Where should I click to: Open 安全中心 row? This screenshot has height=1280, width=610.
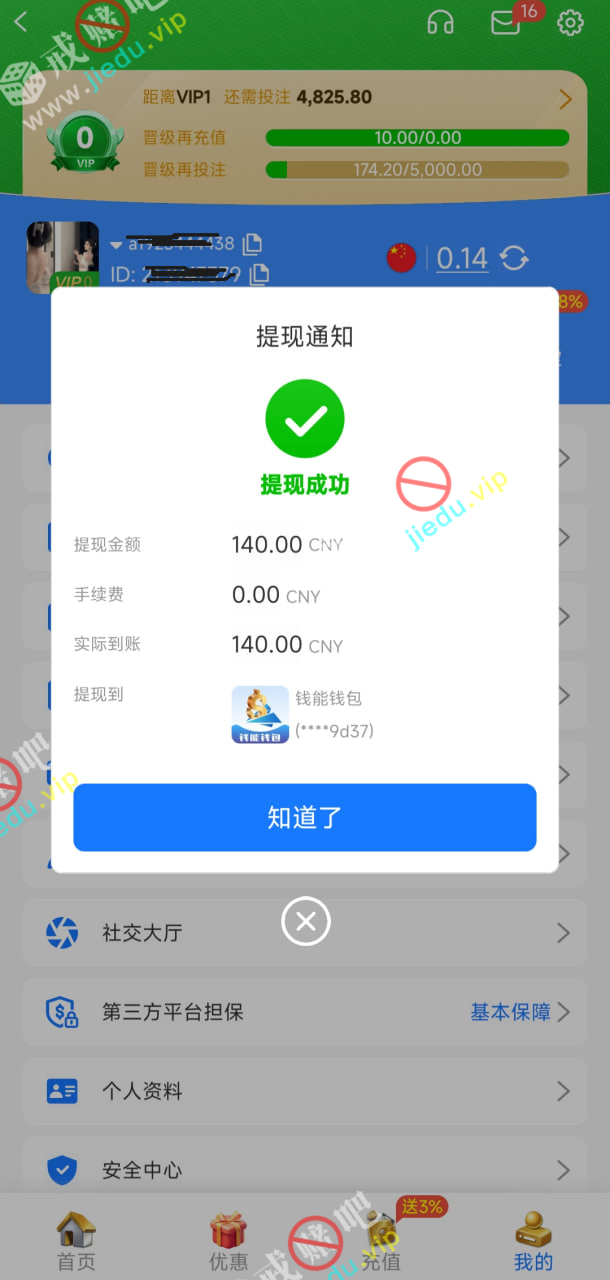pyautogui.click(x=305, y=1169)
